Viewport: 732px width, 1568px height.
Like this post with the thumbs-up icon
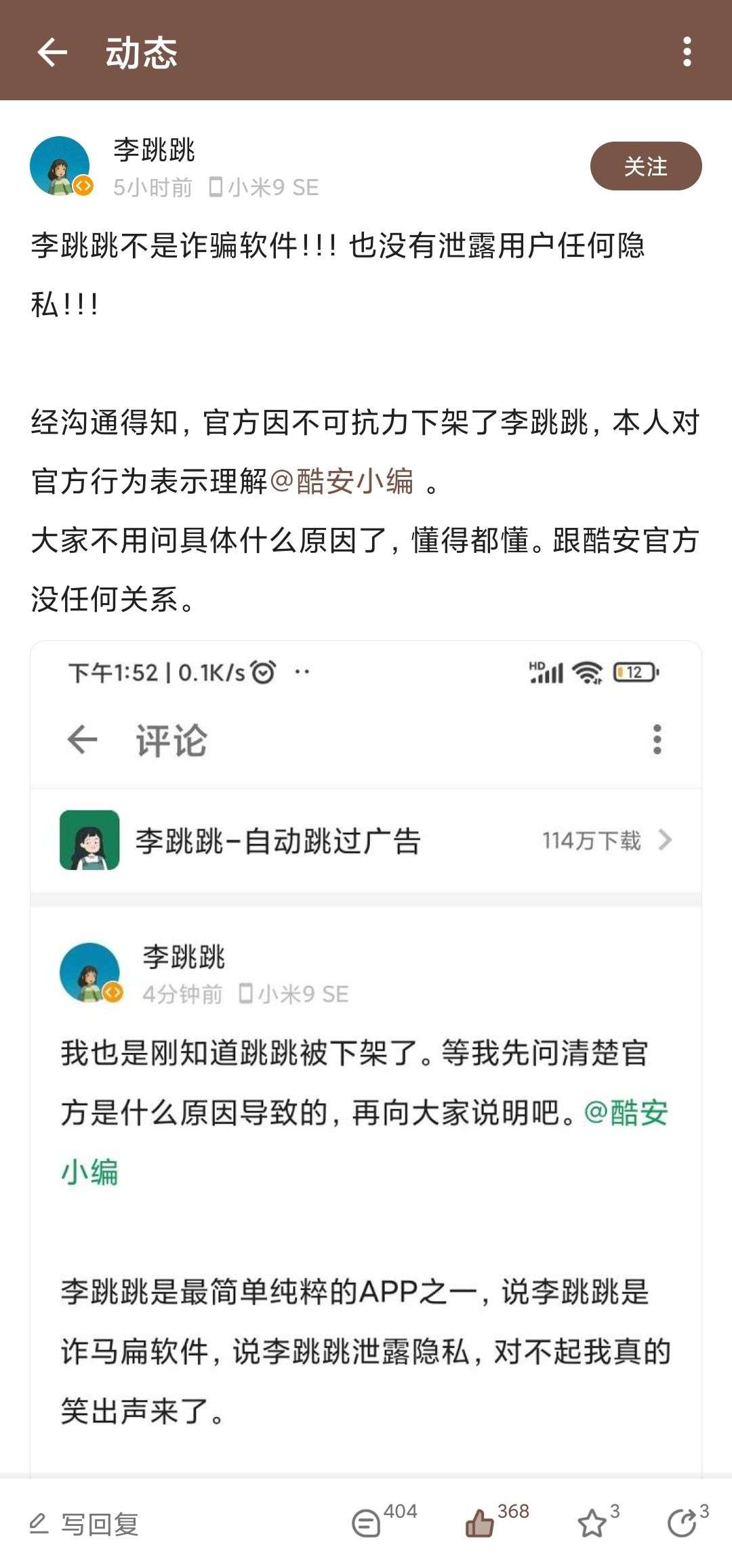pyautogui.click(x=480, y=1524)
